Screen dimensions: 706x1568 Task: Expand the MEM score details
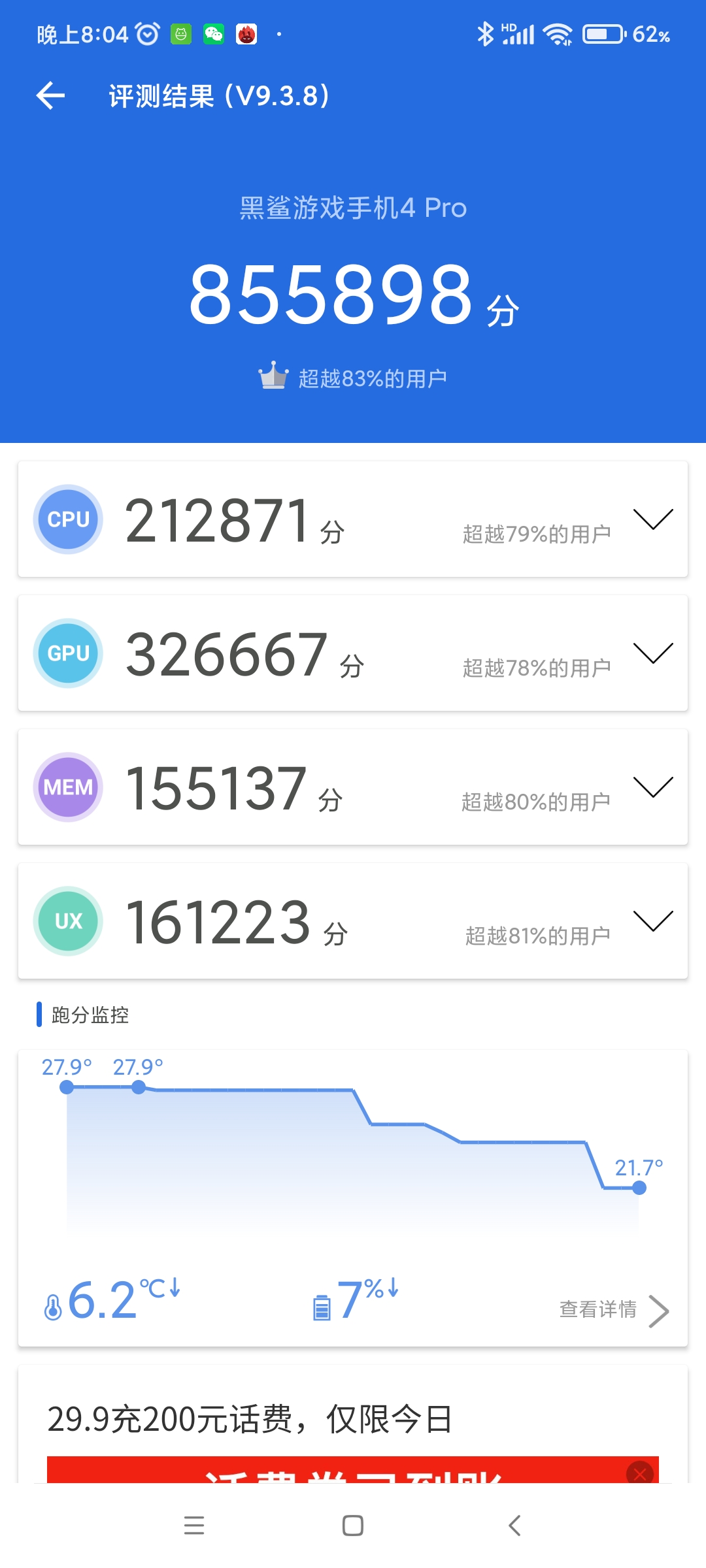pos(653,787)
